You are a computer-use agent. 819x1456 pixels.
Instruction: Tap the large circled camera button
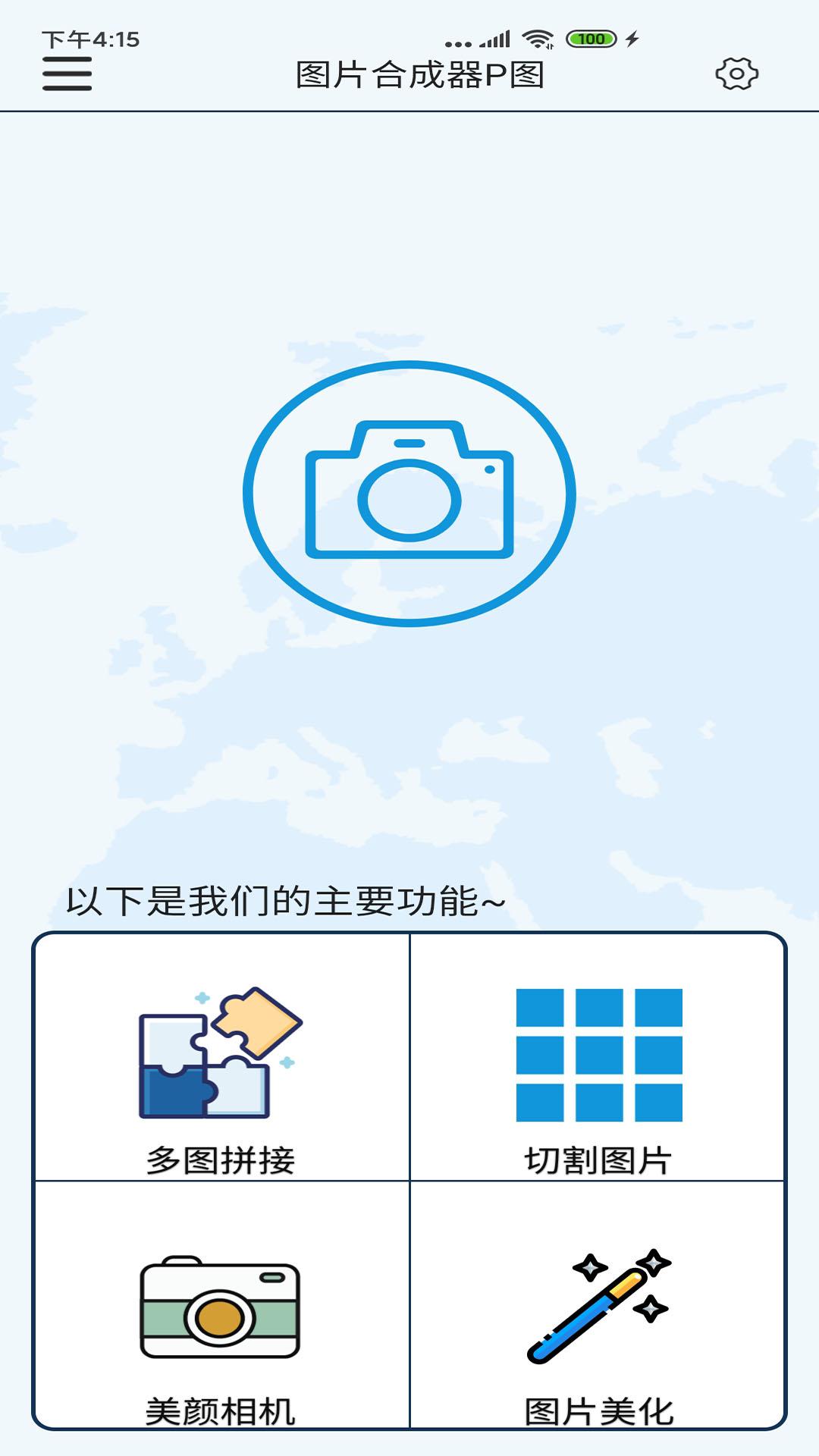(x=409, y=493)
